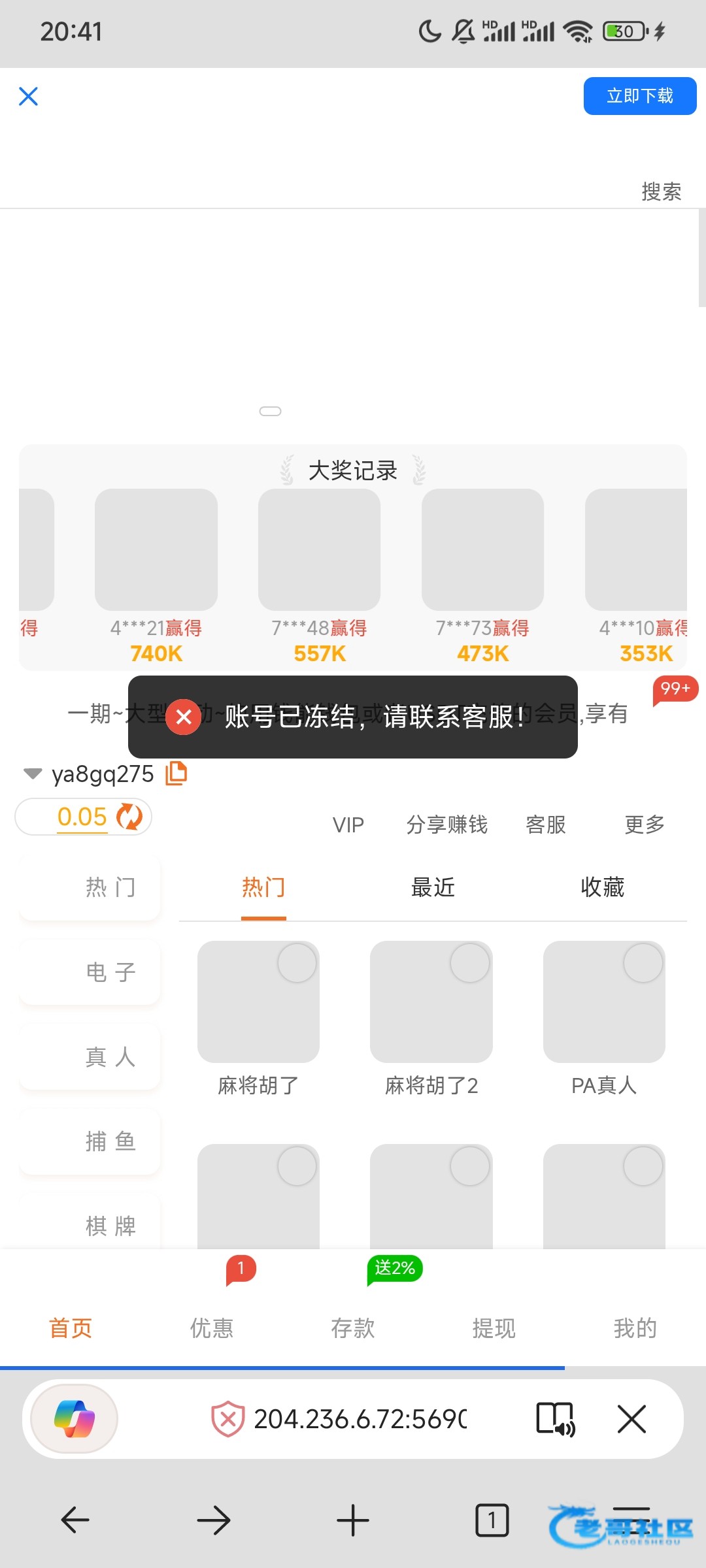Open 搜索 search

pos(661,191)
